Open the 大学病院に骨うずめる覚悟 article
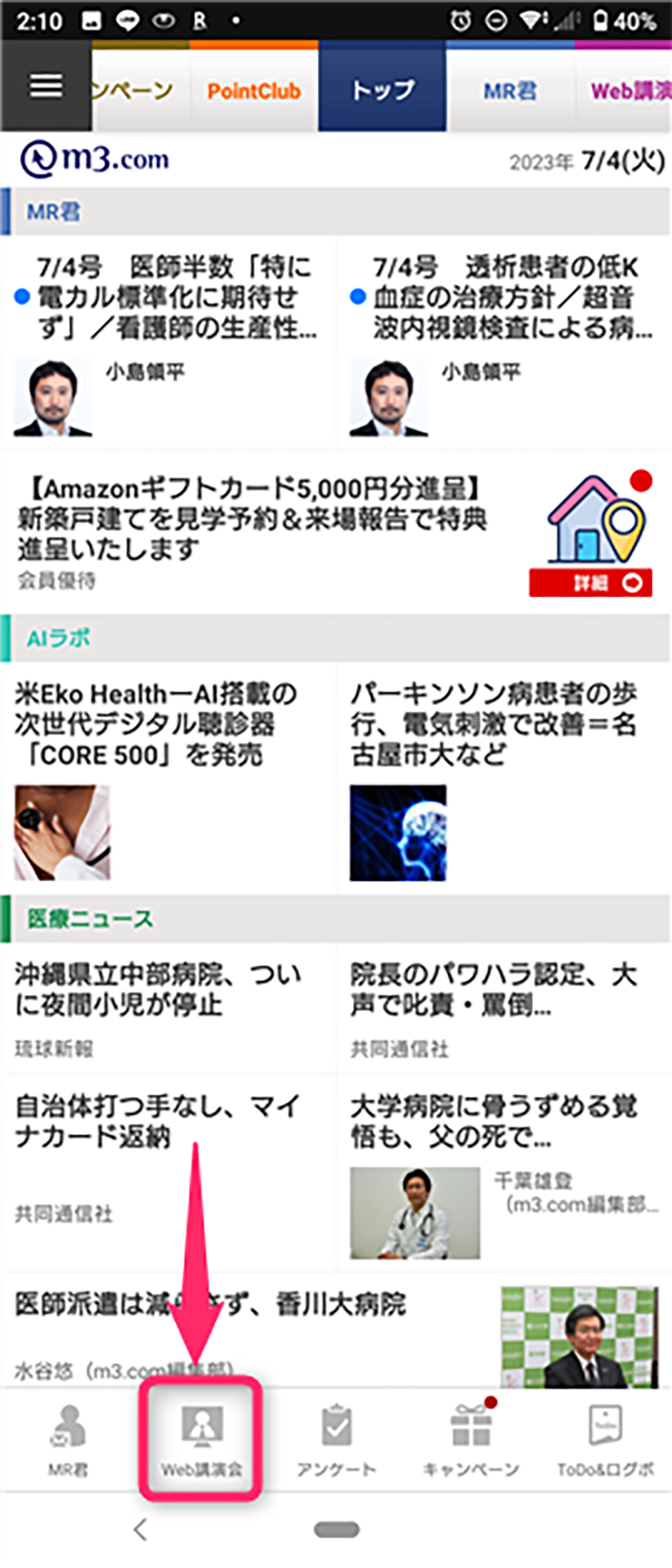This screenshot has height=1568, width=672. (x=494, y=1121)
